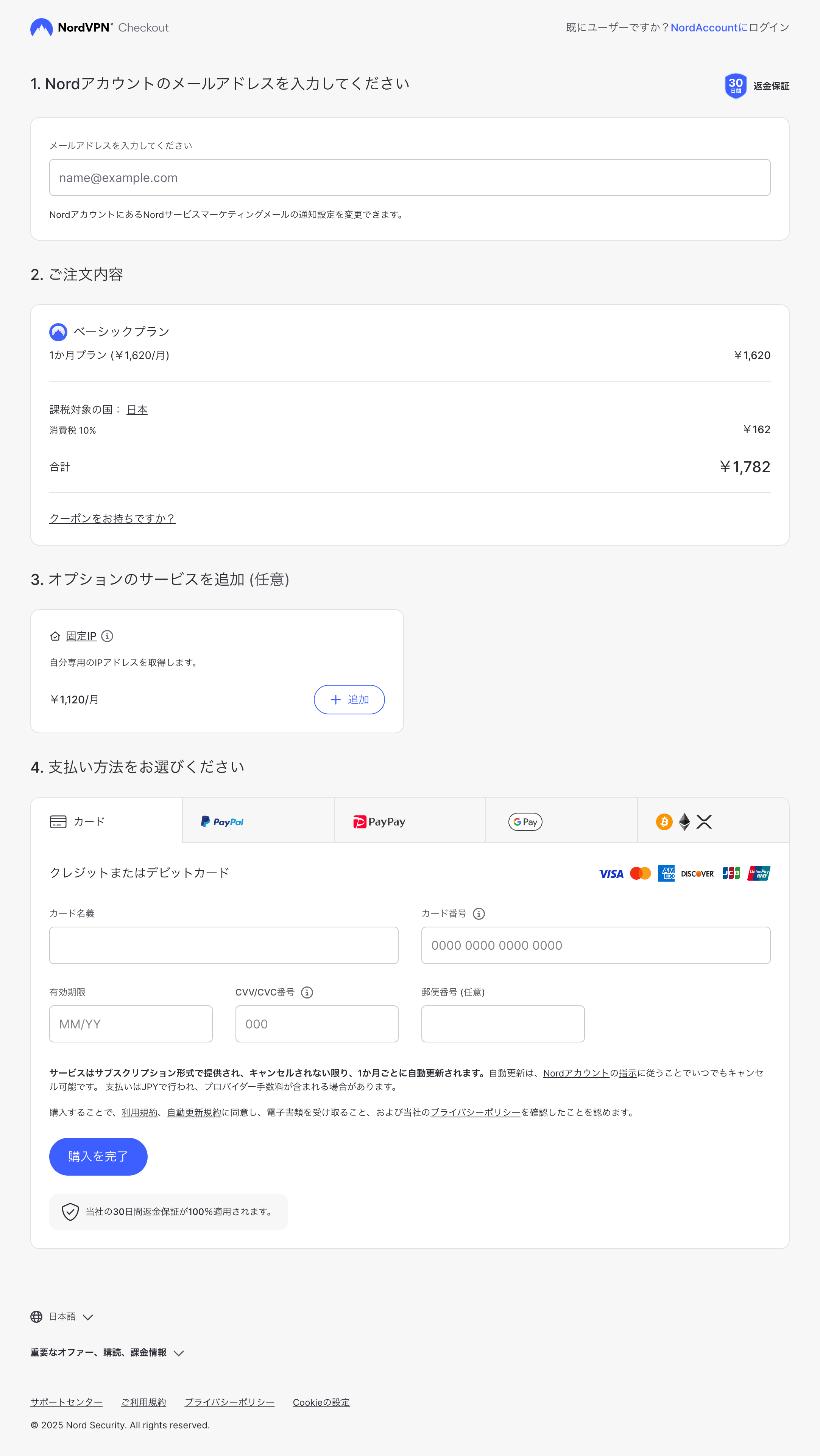Change the tax country 日本 link

click(x=137, y=410)
